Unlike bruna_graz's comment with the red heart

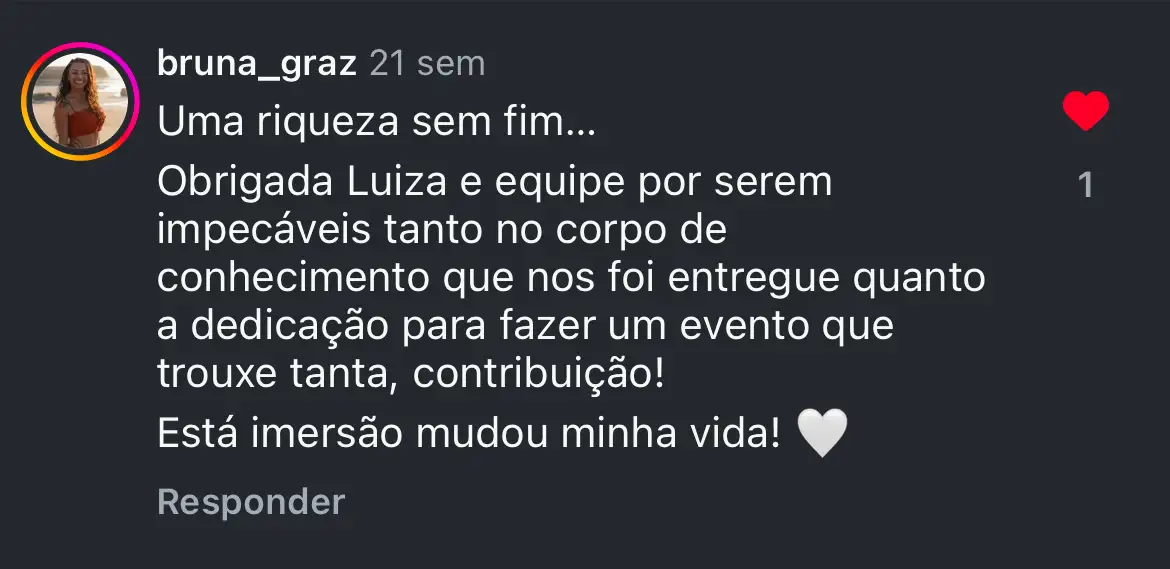(1086, 112)
